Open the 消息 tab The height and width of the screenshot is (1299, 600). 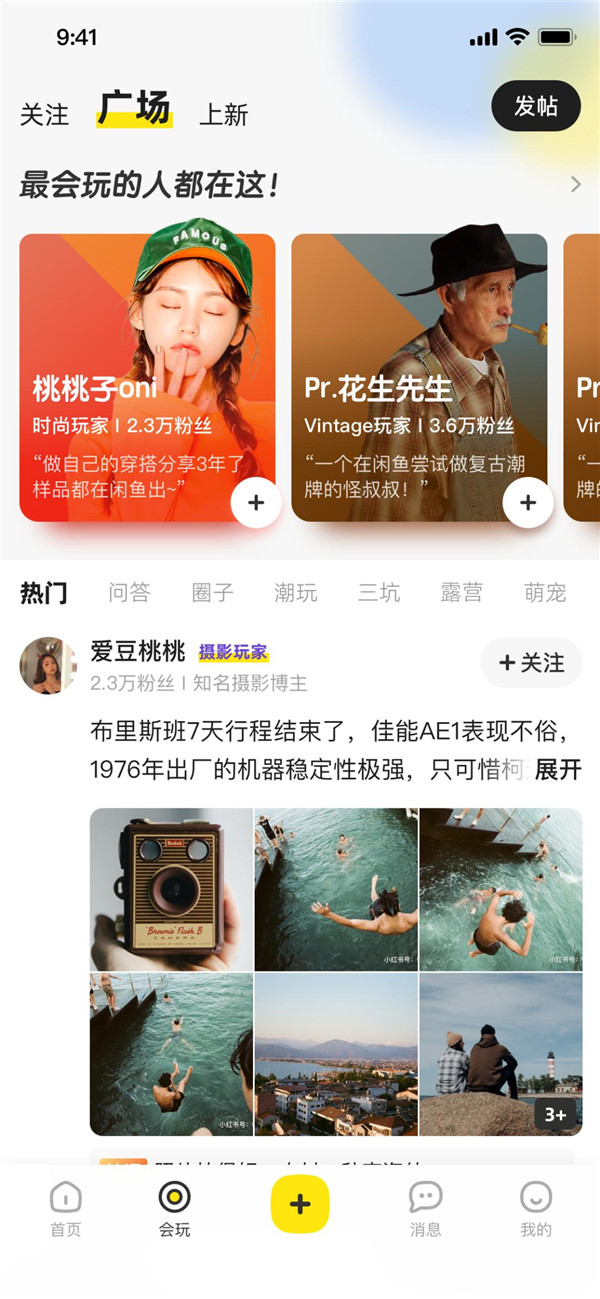click(425, 1208)
